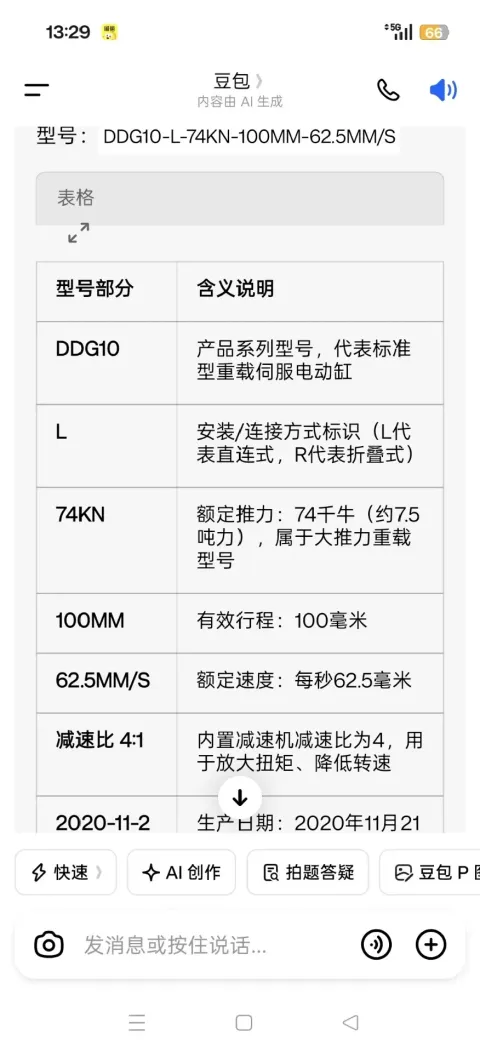Open the plus attachment menu
This screenshot has width=480, height=1052.
(431, 945)
